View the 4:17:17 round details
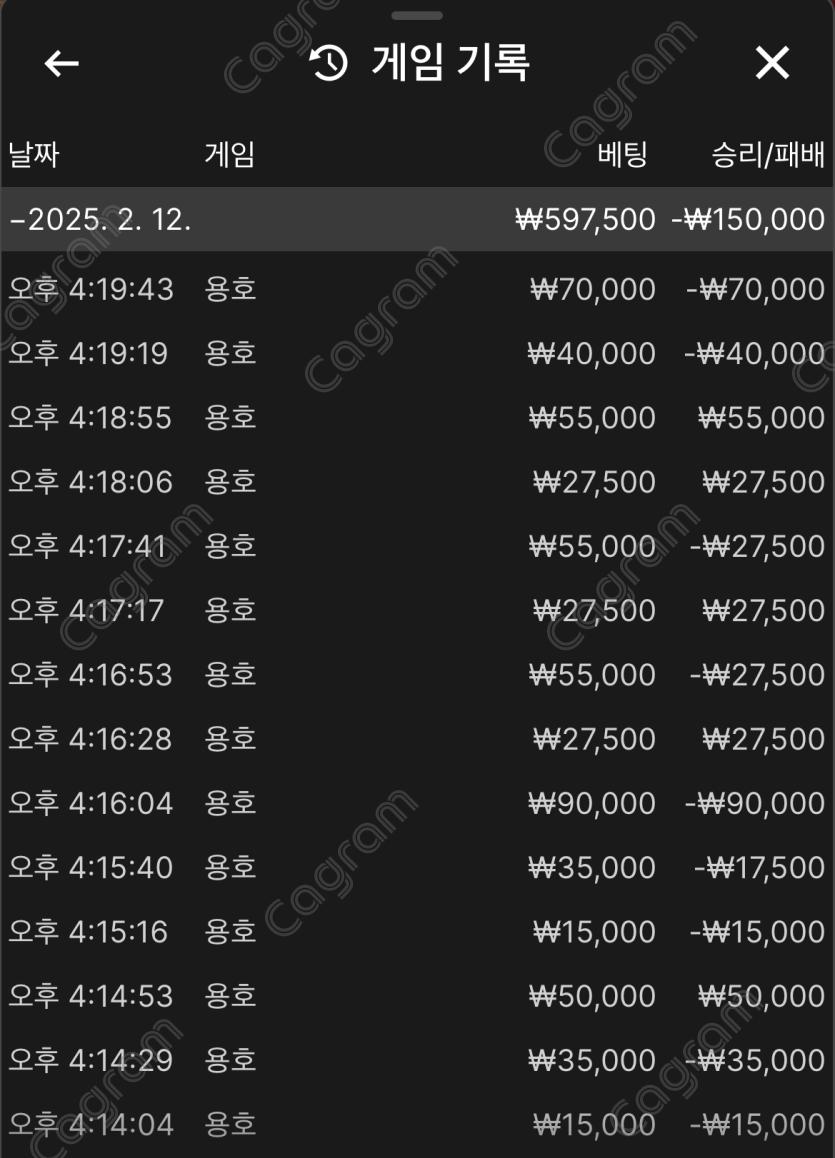835x1158 pixels. (417, 610)
